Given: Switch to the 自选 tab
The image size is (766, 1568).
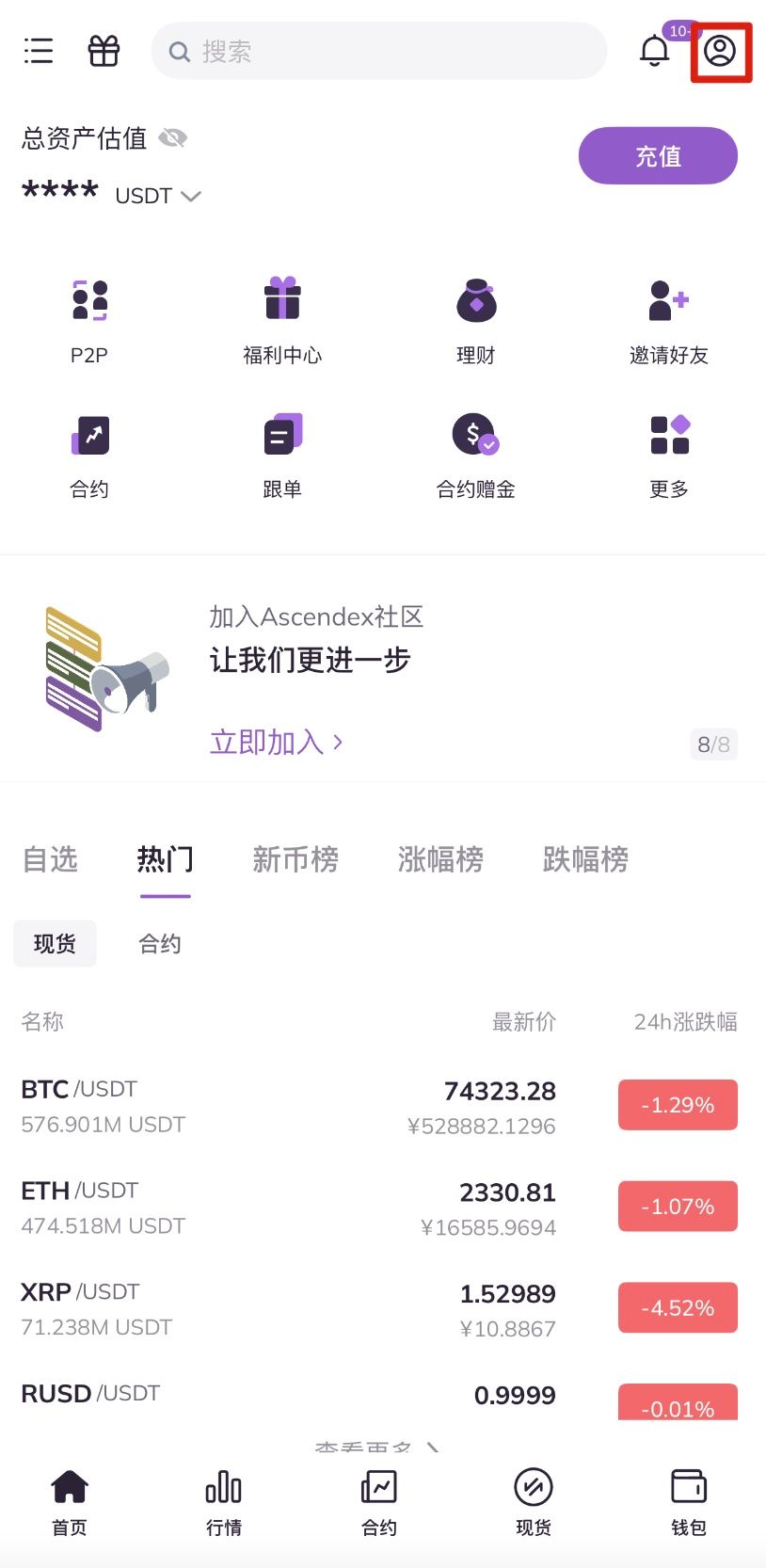Looking at the screenshot, I should [x=50, y=859].
